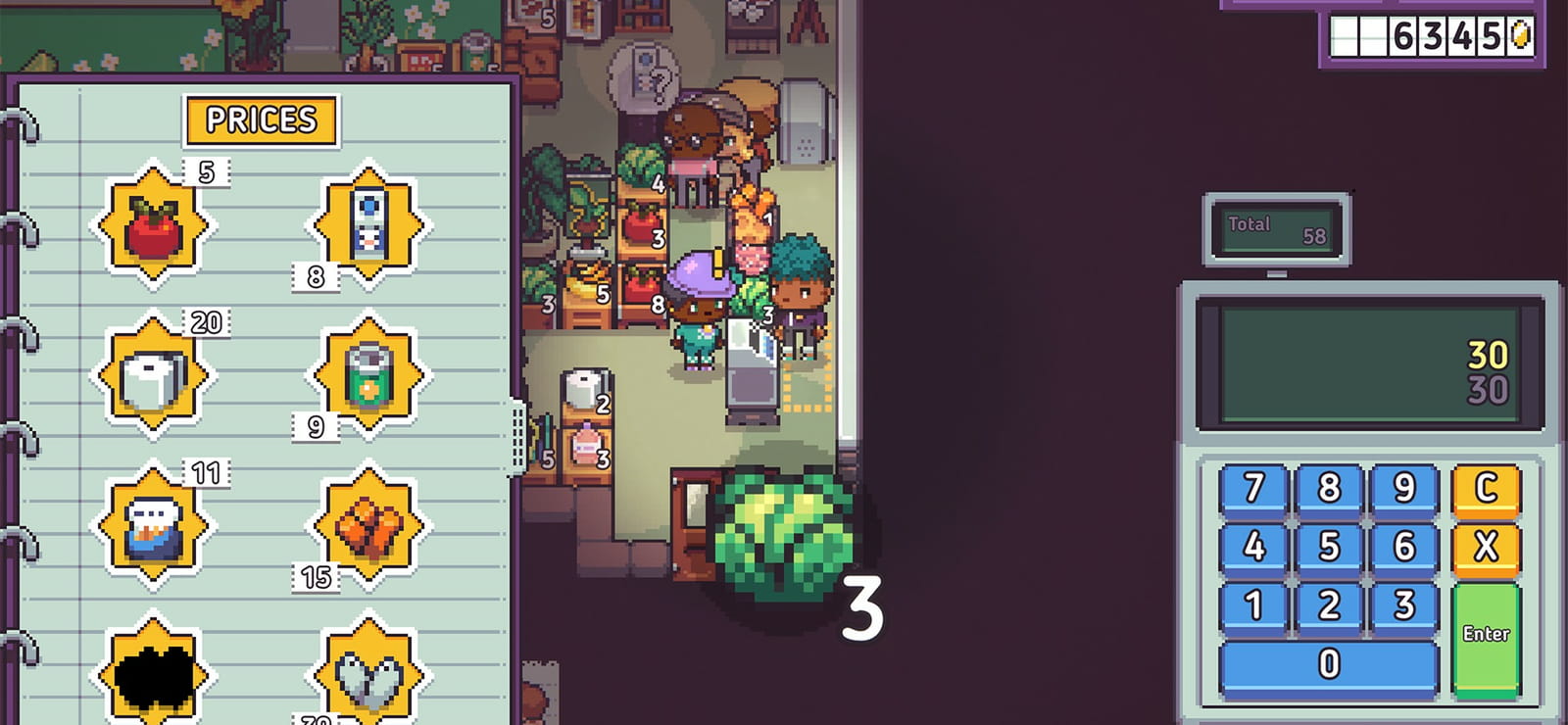Tap the 2 key on the calculator
1568x725 pixels.
click(x=1329, y=606)
